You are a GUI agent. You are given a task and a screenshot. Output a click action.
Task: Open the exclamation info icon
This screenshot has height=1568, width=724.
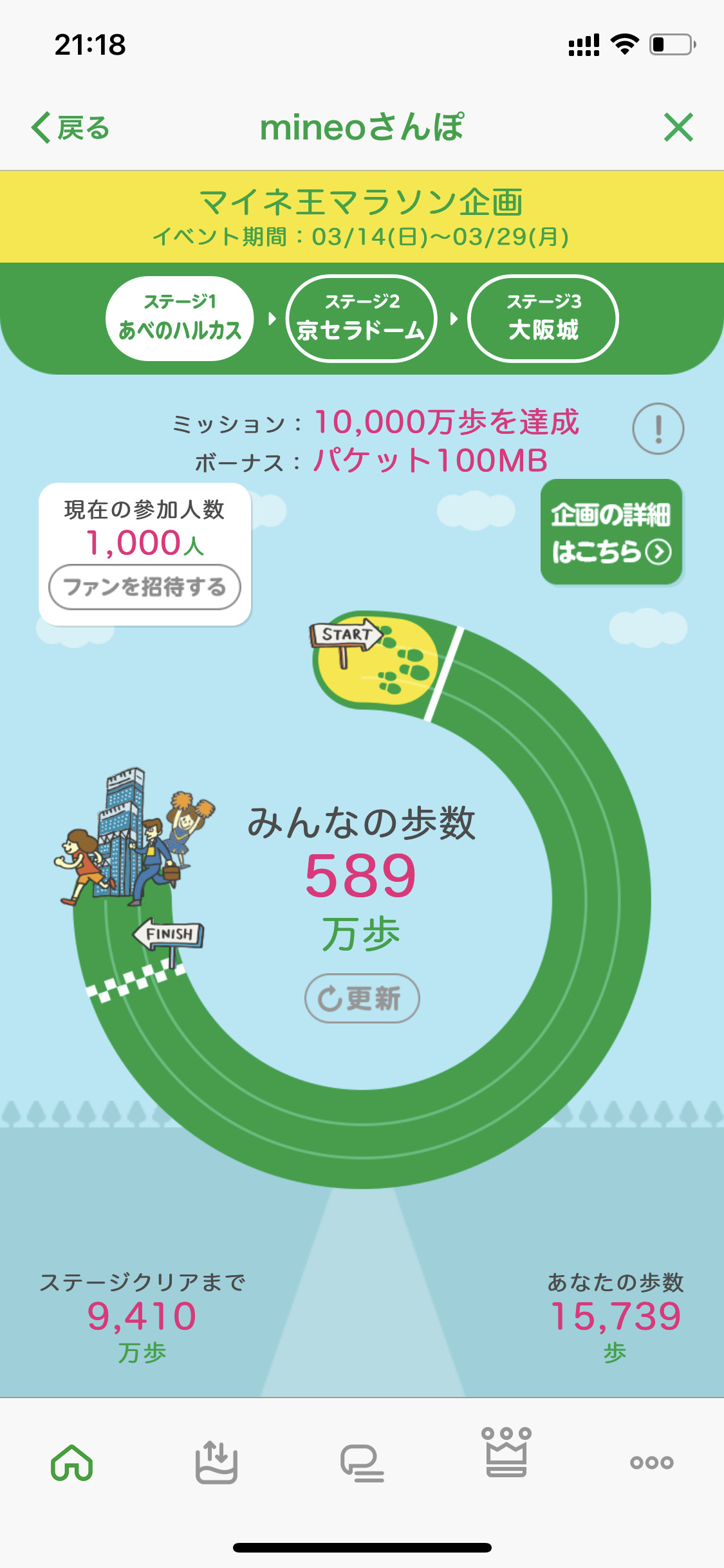click(658, 429)
